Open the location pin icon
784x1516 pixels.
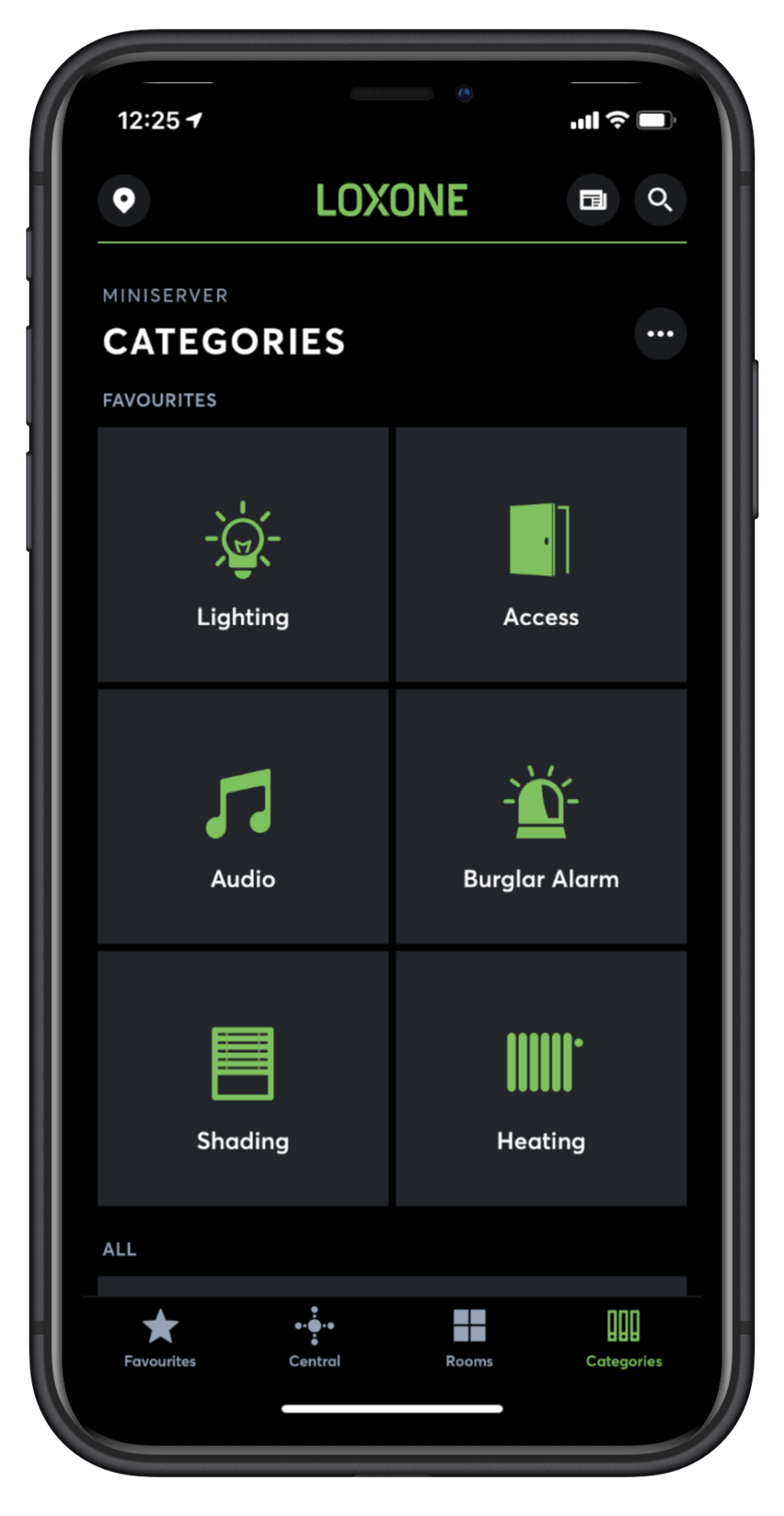point(124,200)
